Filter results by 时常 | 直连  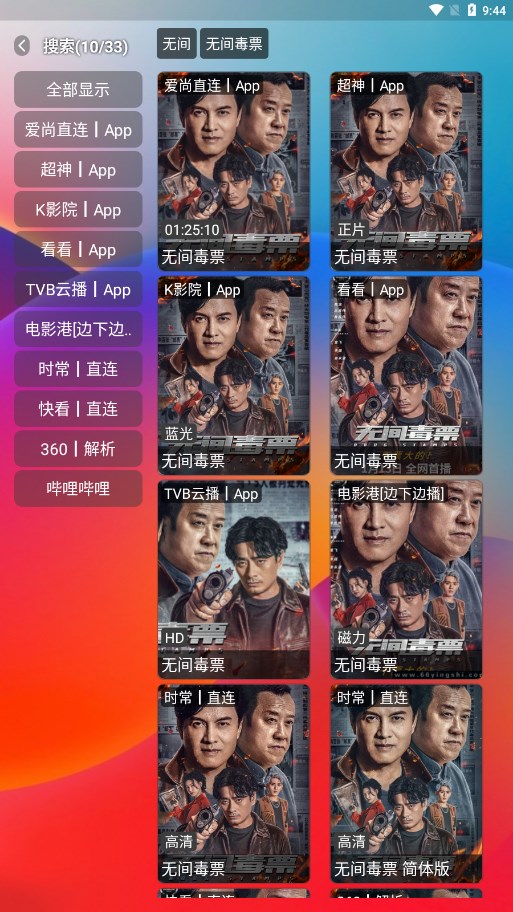[78, 369]
